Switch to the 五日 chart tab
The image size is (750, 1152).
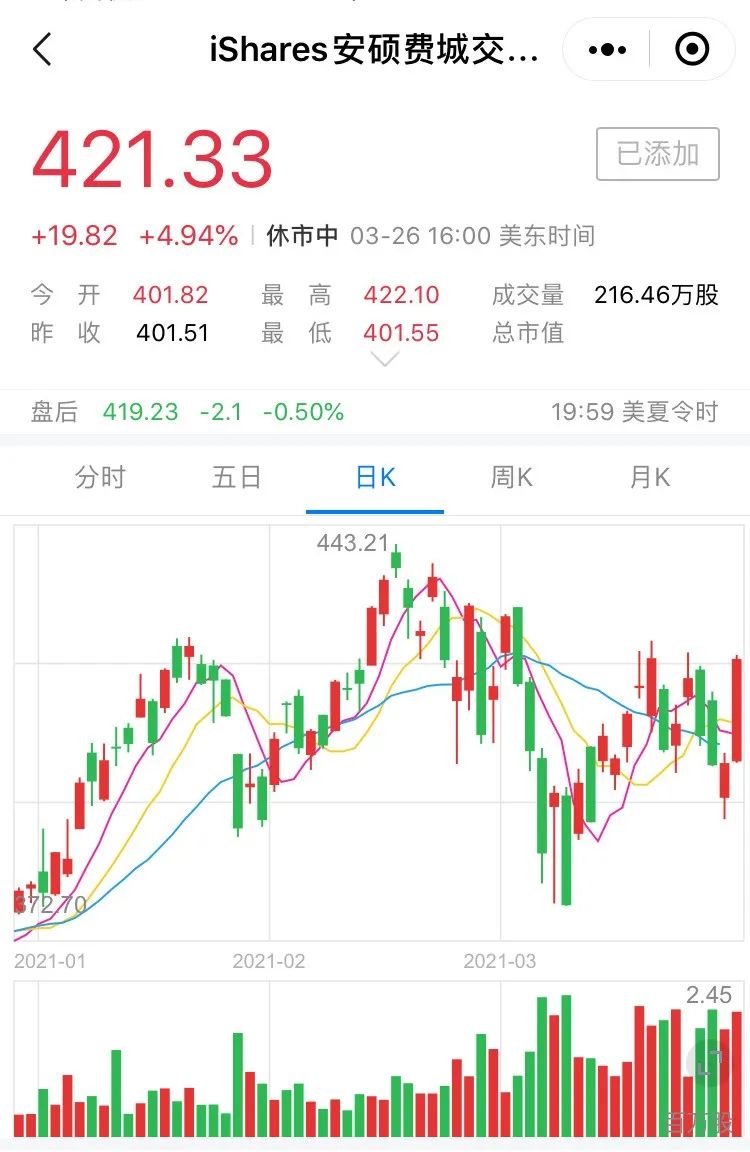click(x=237, y=477)
